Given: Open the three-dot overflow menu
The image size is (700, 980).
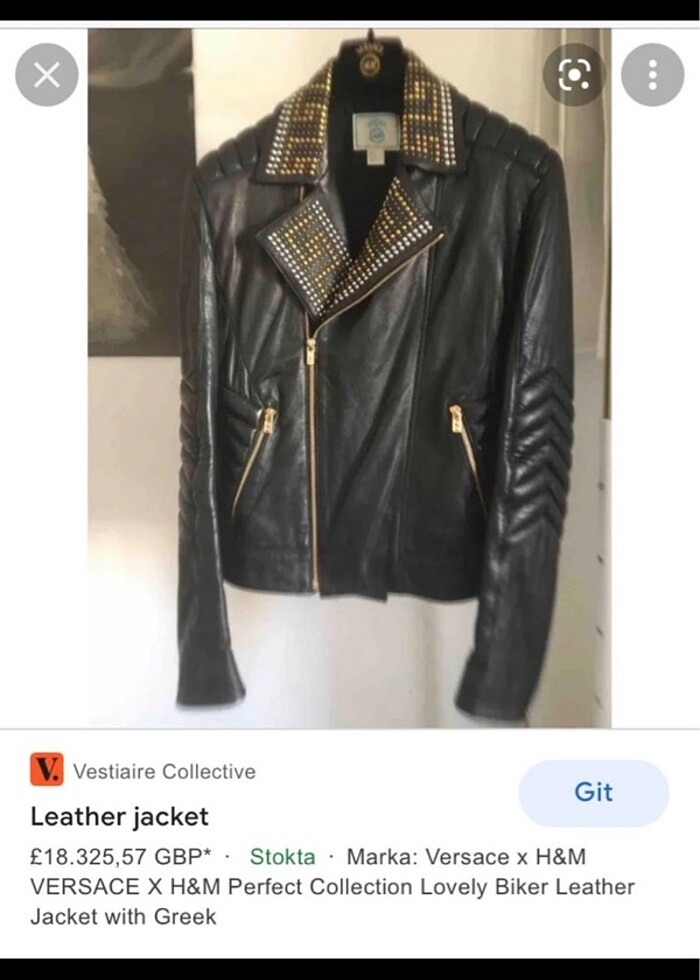Looking at the screenshot, I should point(652,75).
